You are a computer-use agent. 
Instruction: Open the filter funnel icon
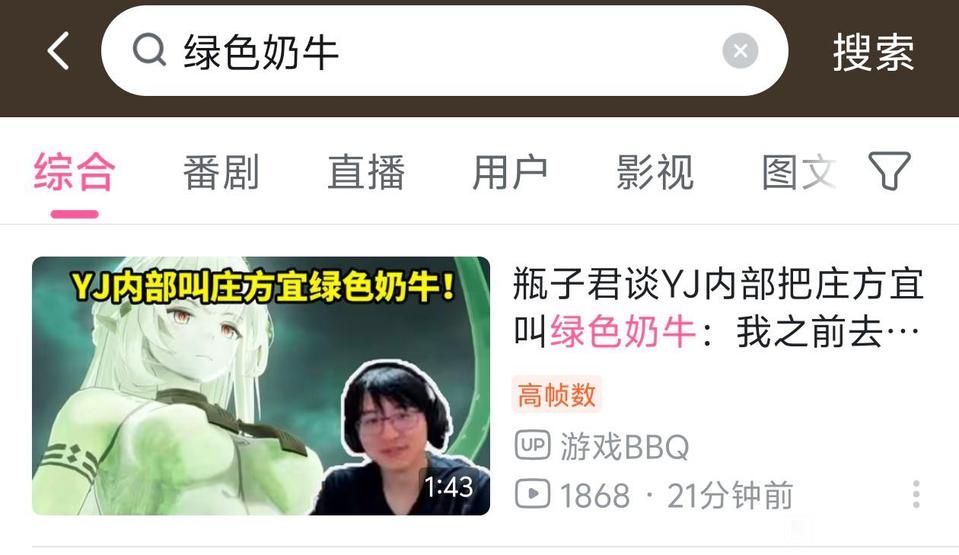(x=889, y=171)
